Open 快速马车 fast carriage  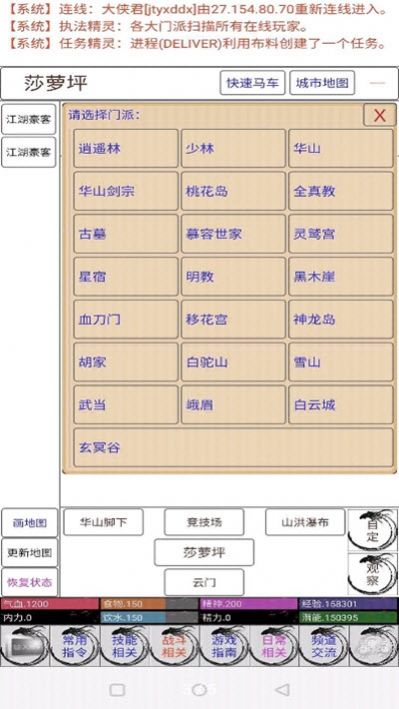tap(252, 83)
